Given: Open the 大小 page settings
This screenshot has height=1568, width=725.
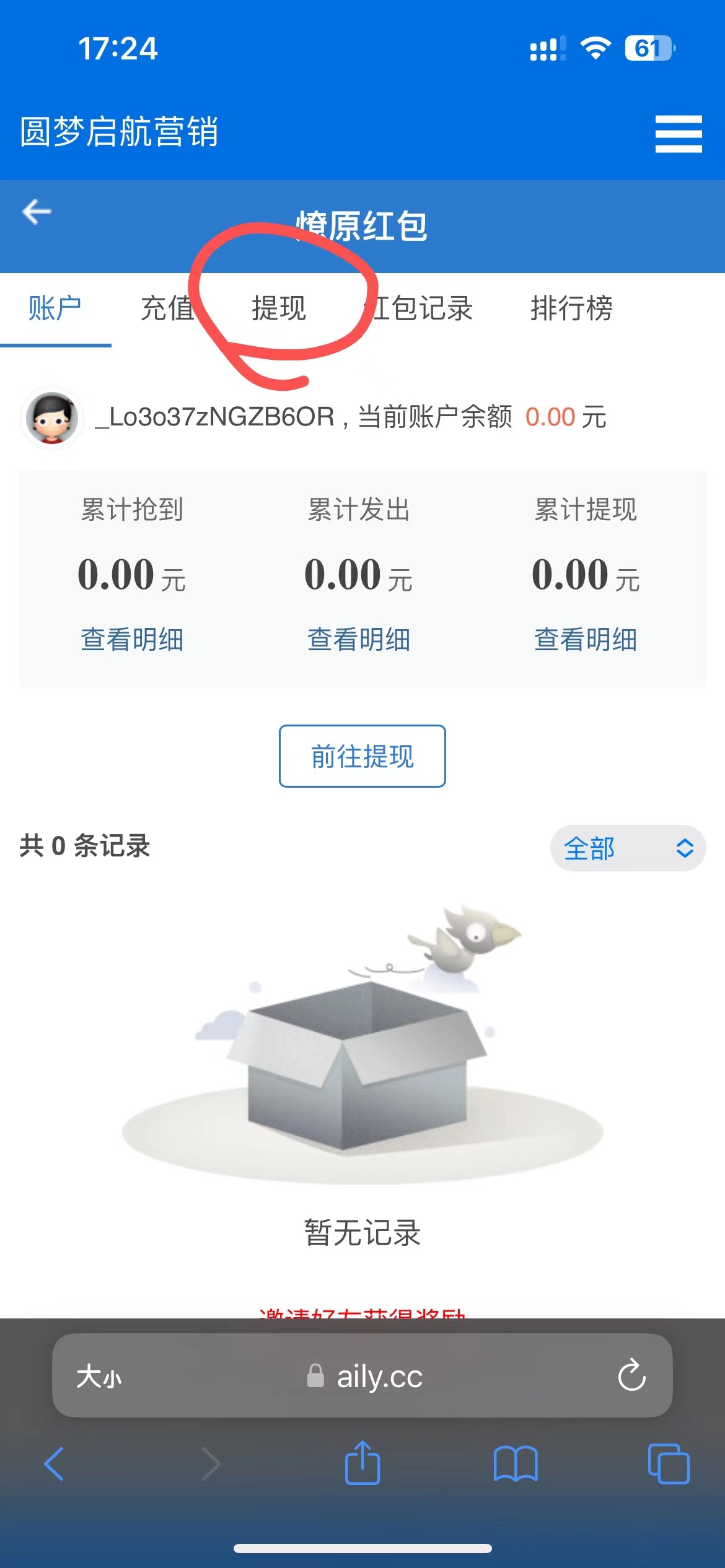Looking at the screenshot, I should 99,1377.
